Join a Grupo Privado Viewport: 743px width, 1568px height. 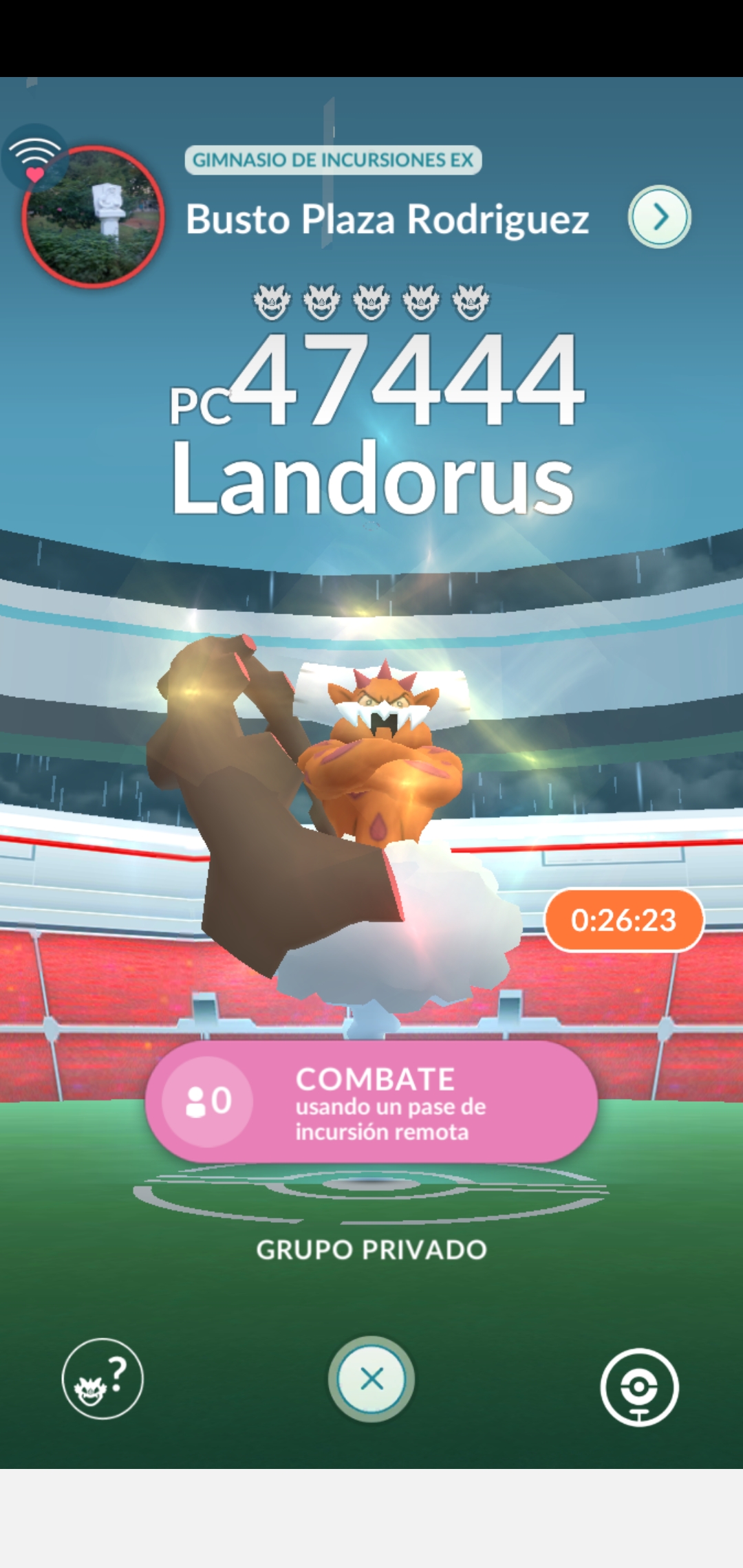coord(371,1249)
